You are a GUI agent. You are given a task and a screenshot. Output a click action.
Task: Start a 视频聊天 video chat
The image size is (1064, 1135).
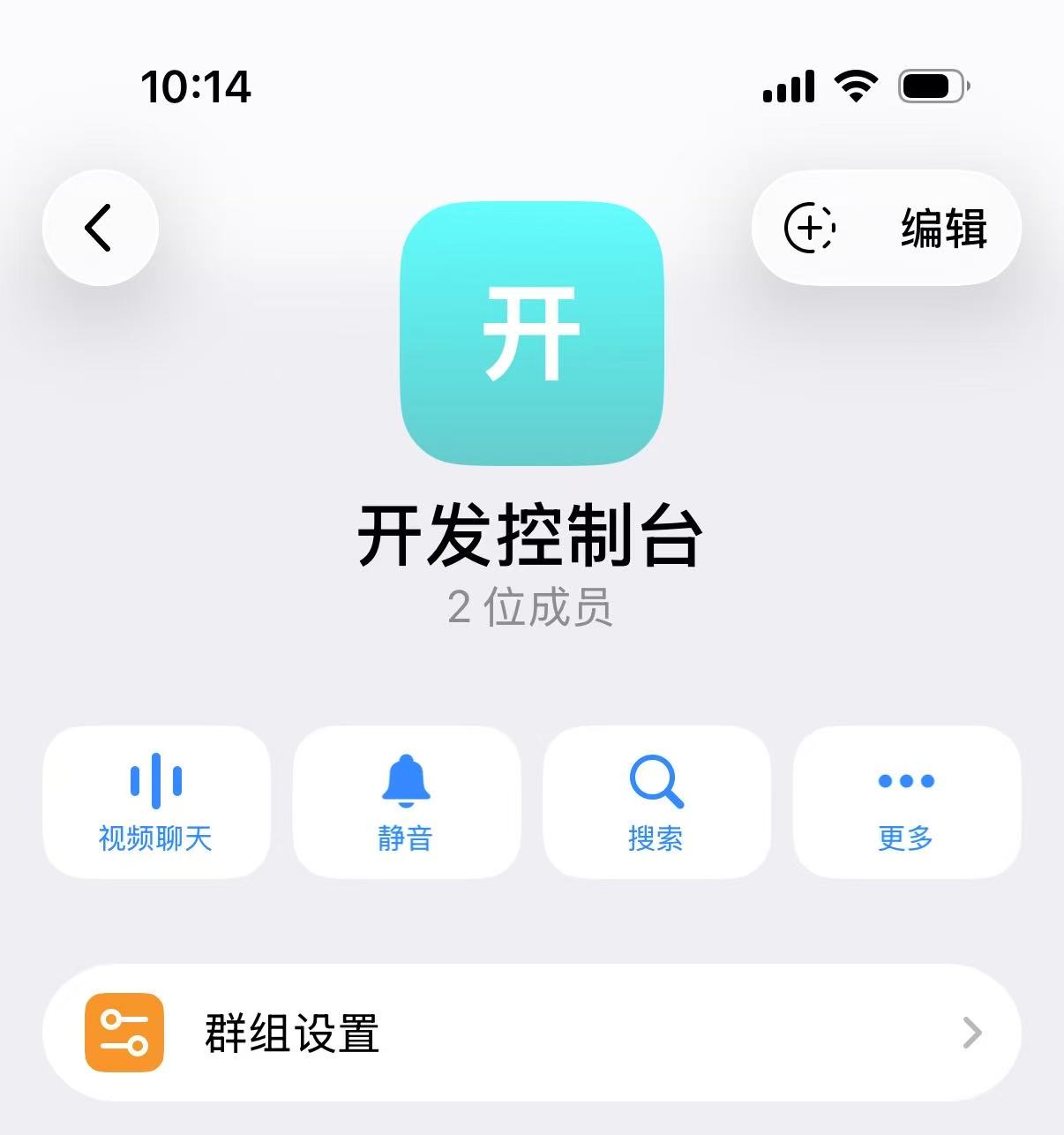156,802
